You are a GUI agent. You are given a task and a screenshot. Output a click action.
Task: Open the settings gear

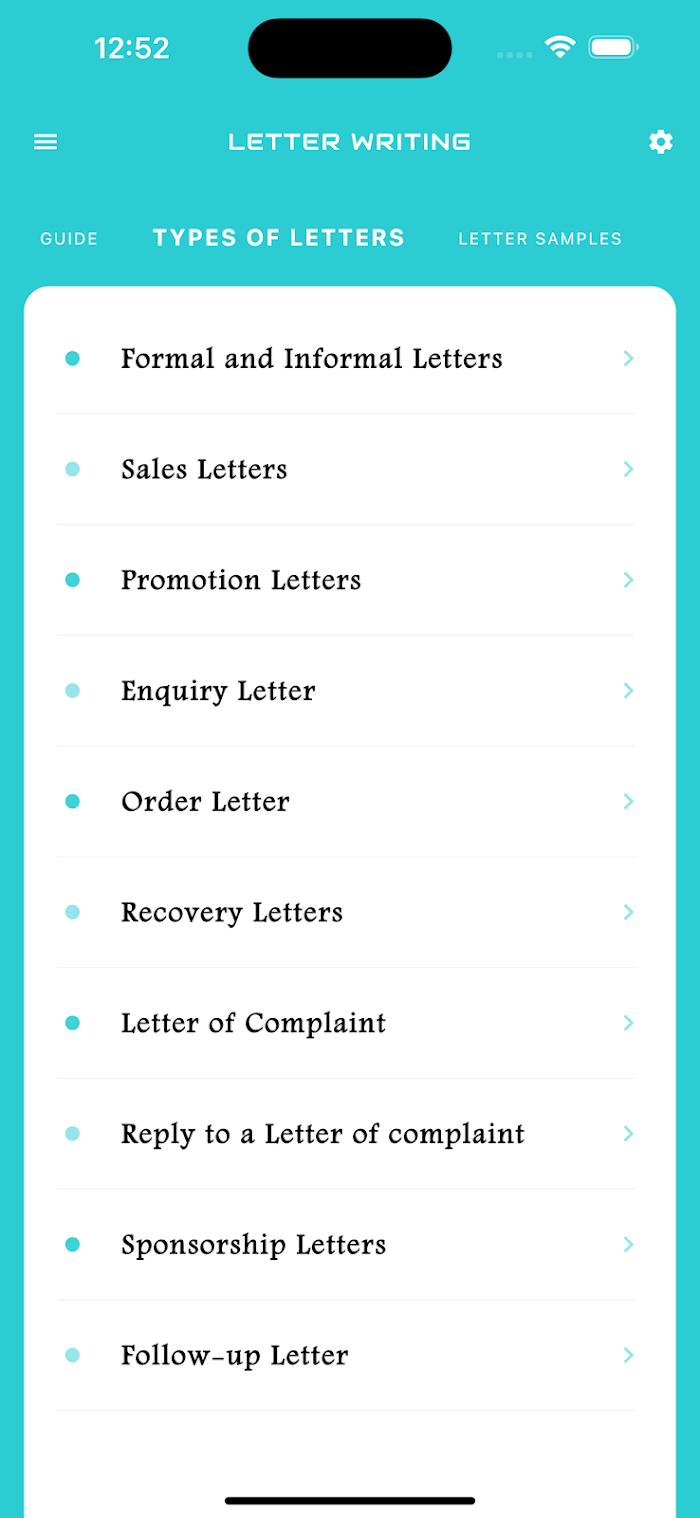tap(661, 142)
